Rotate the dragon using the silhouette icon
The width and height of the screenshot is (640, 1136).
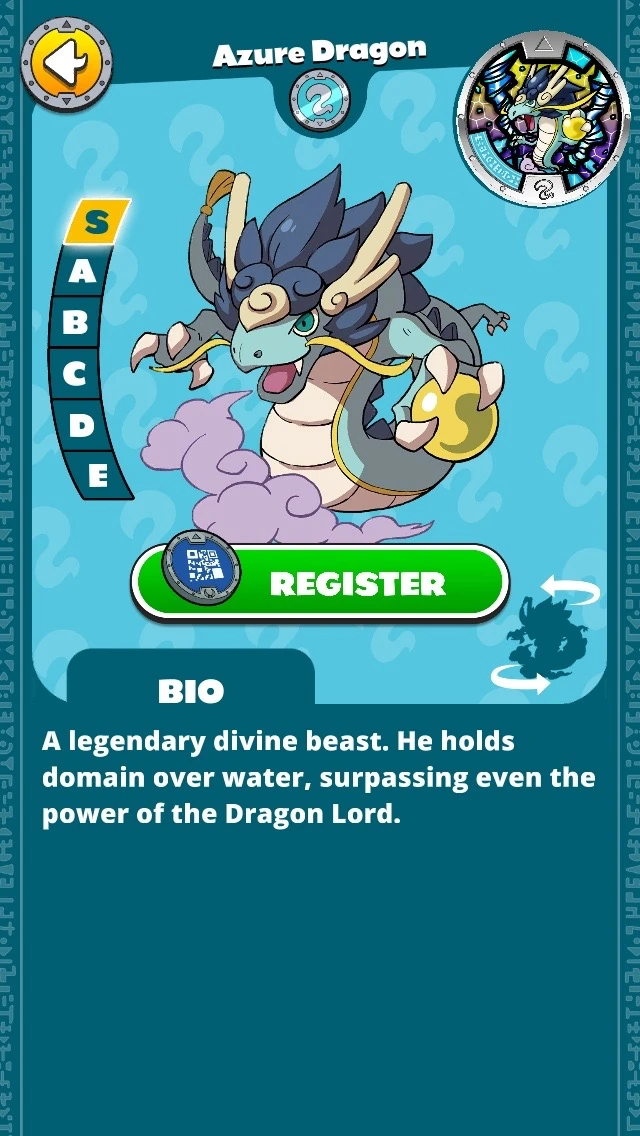tap(546, 635)
